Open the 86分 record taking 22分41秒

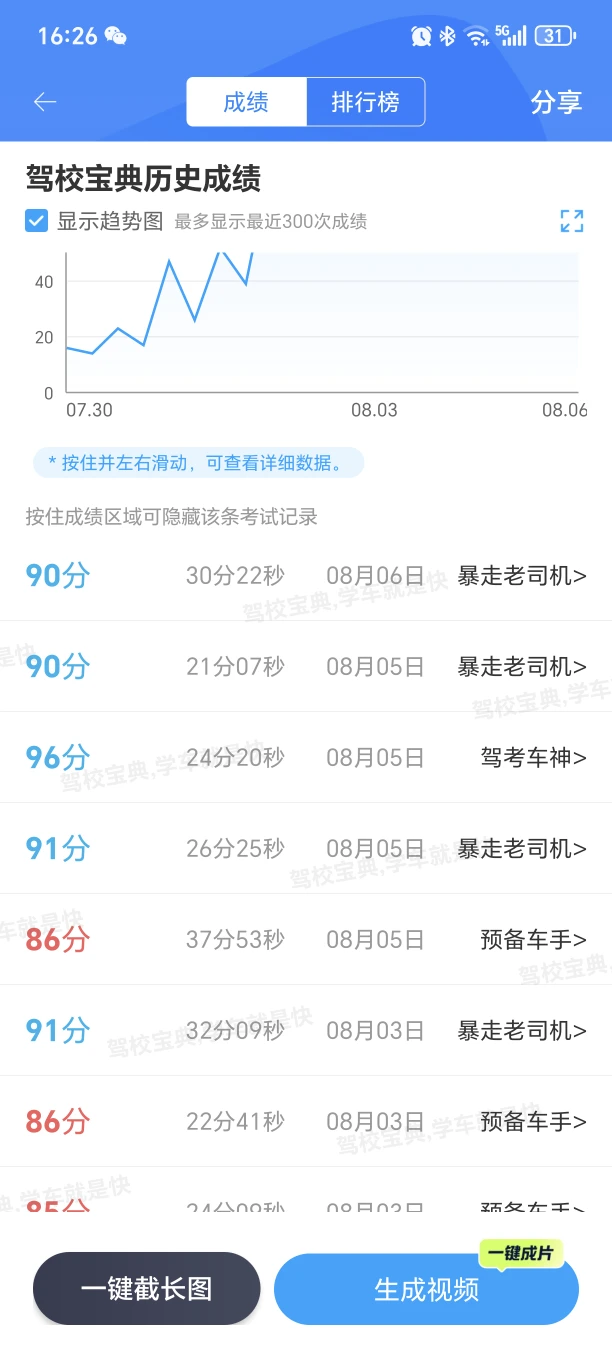pos(306,1122)
